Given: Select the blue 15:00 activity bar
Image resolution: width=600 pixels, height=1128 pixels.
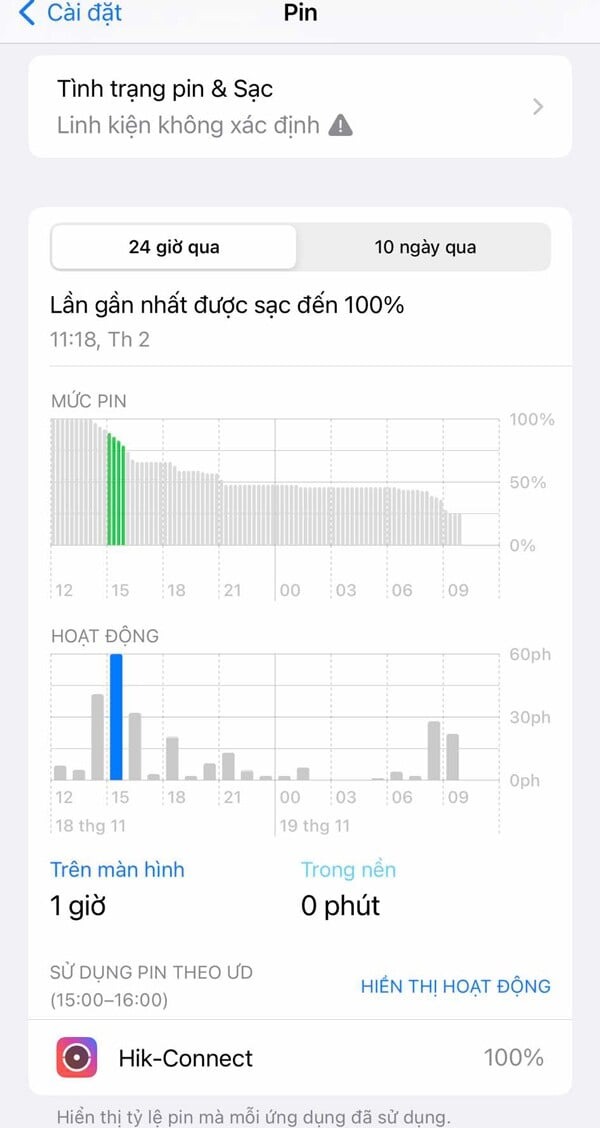Looking at the screenshot, I should coord(116,717).
